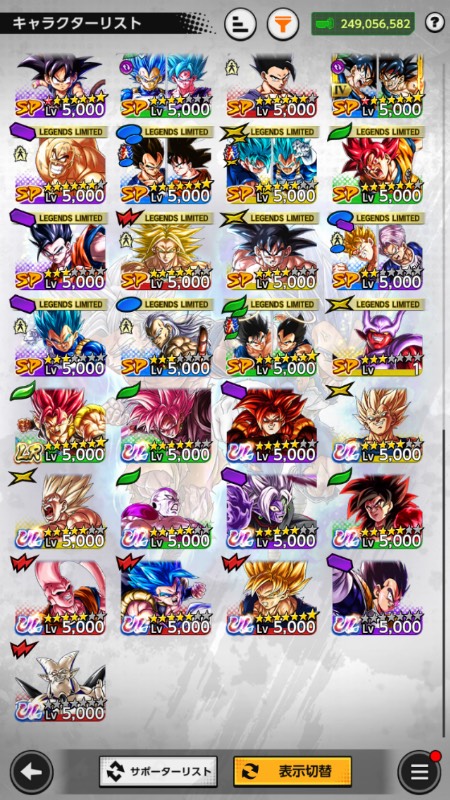Select the UL Frieza card

[166, 512]
